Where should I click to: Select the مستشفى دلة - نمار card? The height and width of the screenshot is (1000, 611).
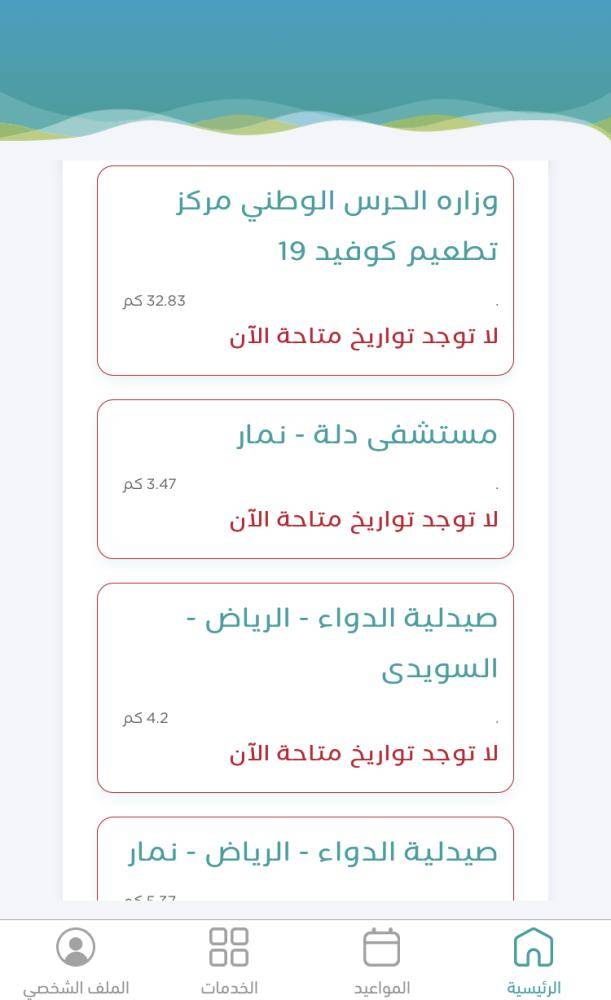305,478
